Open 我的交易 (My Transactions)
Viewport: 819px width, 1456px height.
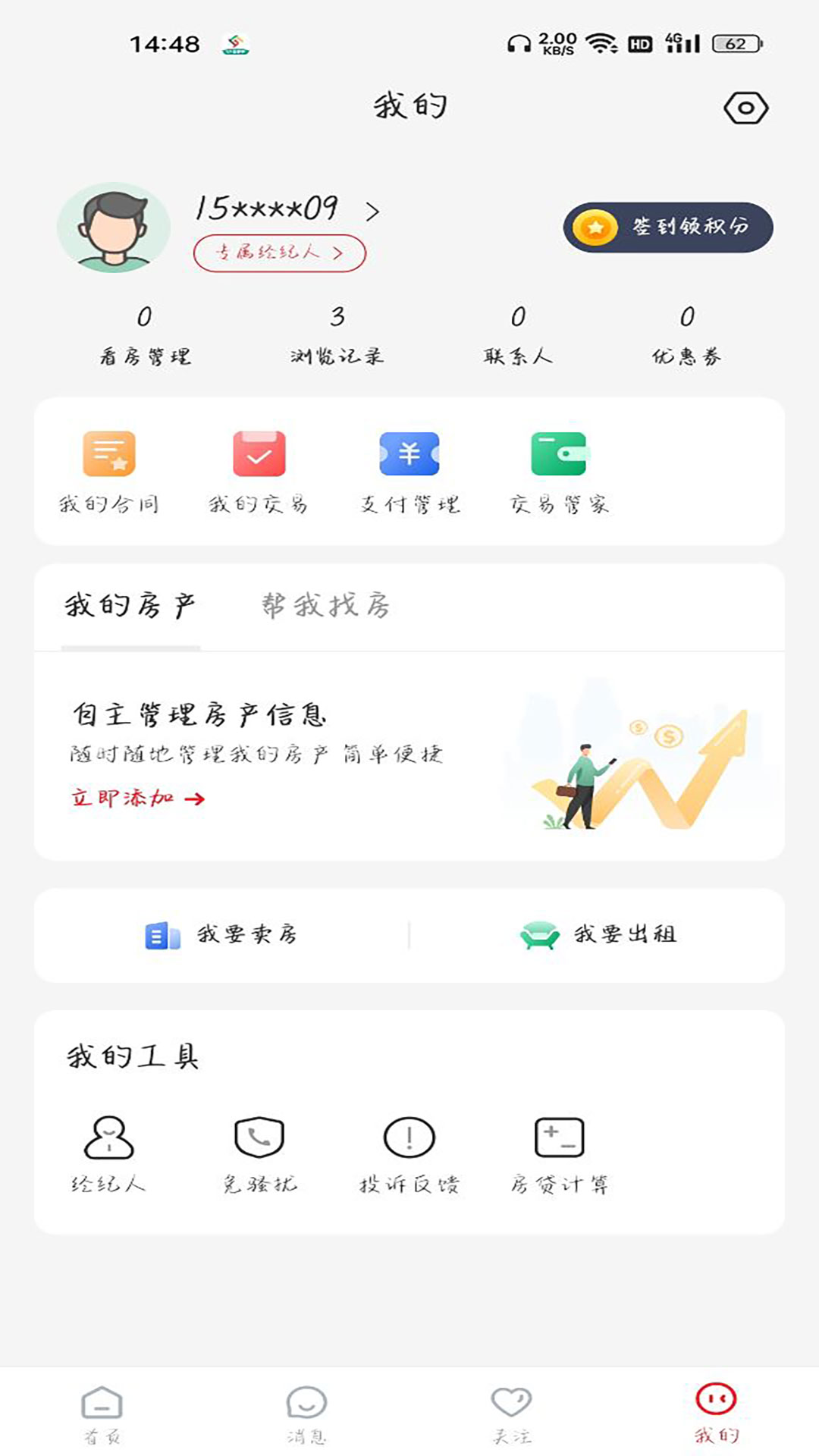(x=259, y=470)
